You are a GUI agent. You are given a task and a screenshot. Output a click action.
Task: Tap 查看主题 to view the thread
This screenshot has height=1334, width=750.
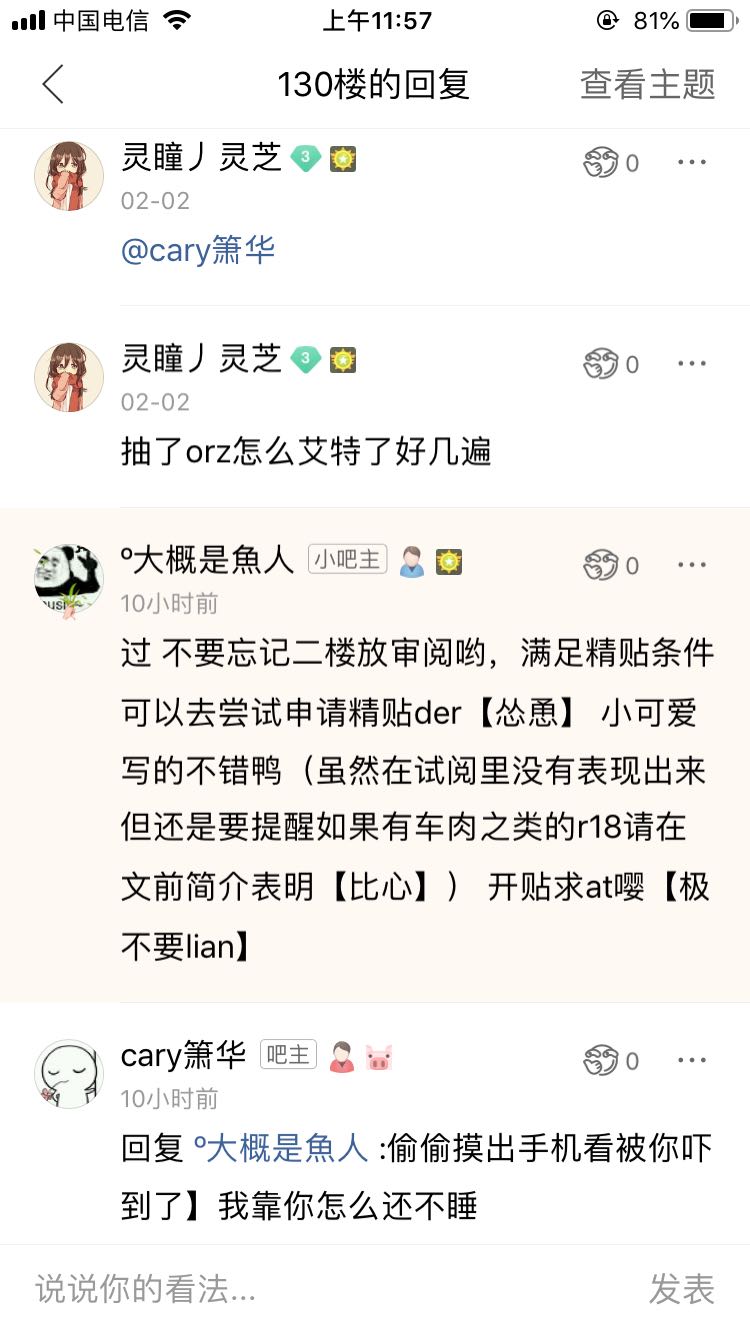click(x=648, y=85)
